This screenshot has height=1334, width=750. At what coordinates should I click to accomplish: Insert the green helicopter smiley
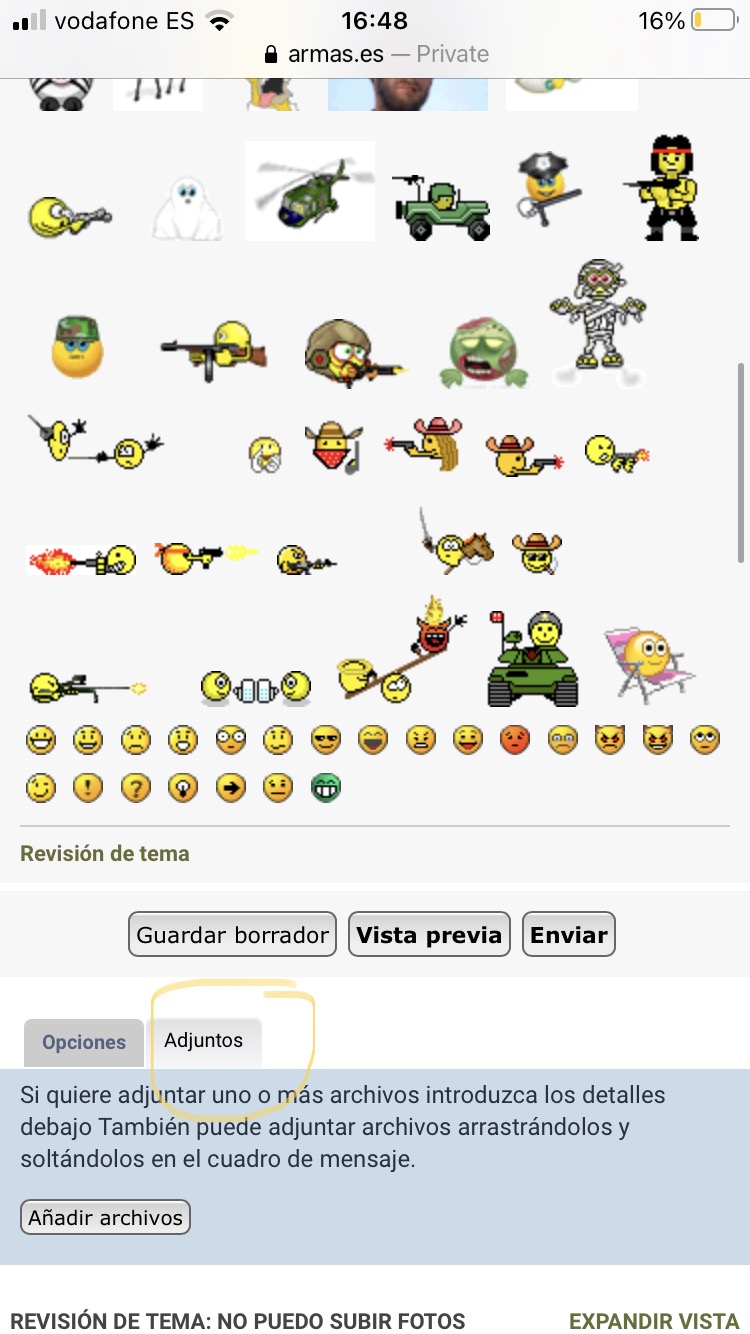pos(310,190)
